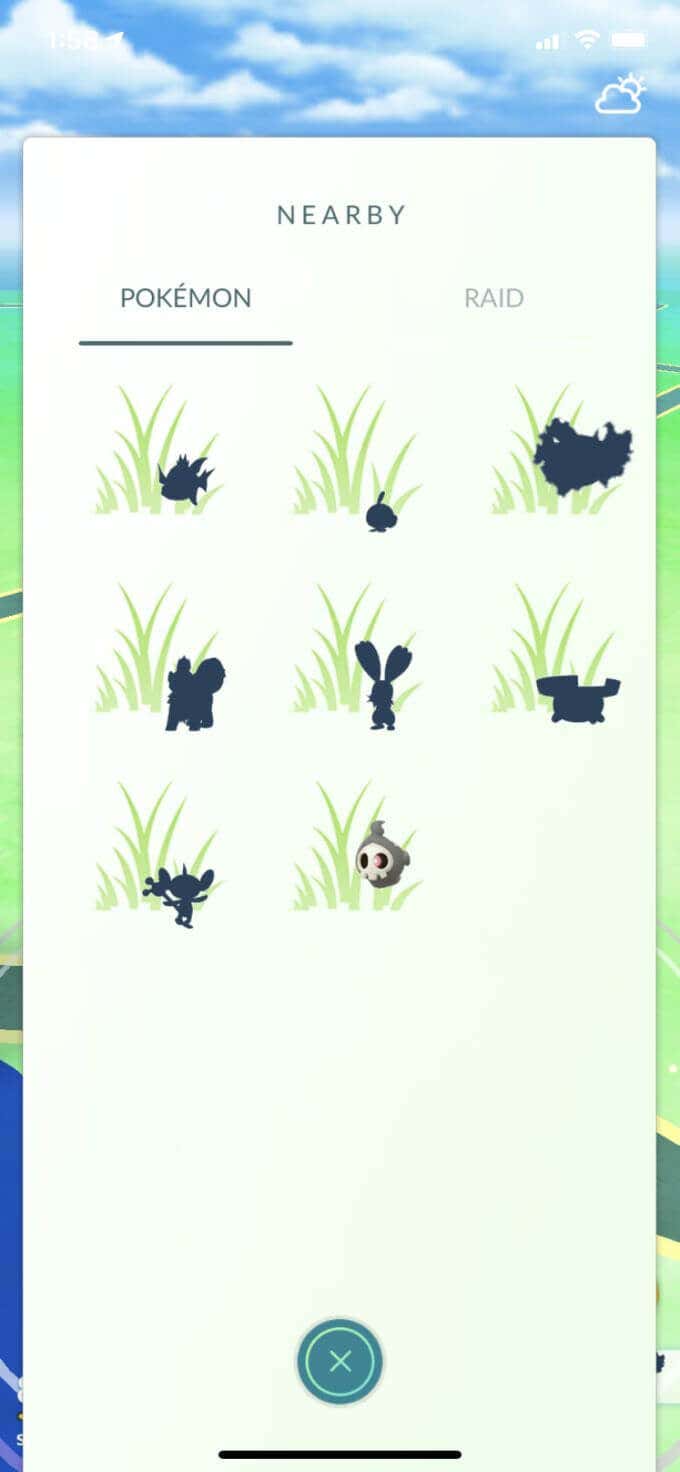Viewport: 680px width, 1472px height.
Task: Close the Nearby panel
Action: 340,1361
